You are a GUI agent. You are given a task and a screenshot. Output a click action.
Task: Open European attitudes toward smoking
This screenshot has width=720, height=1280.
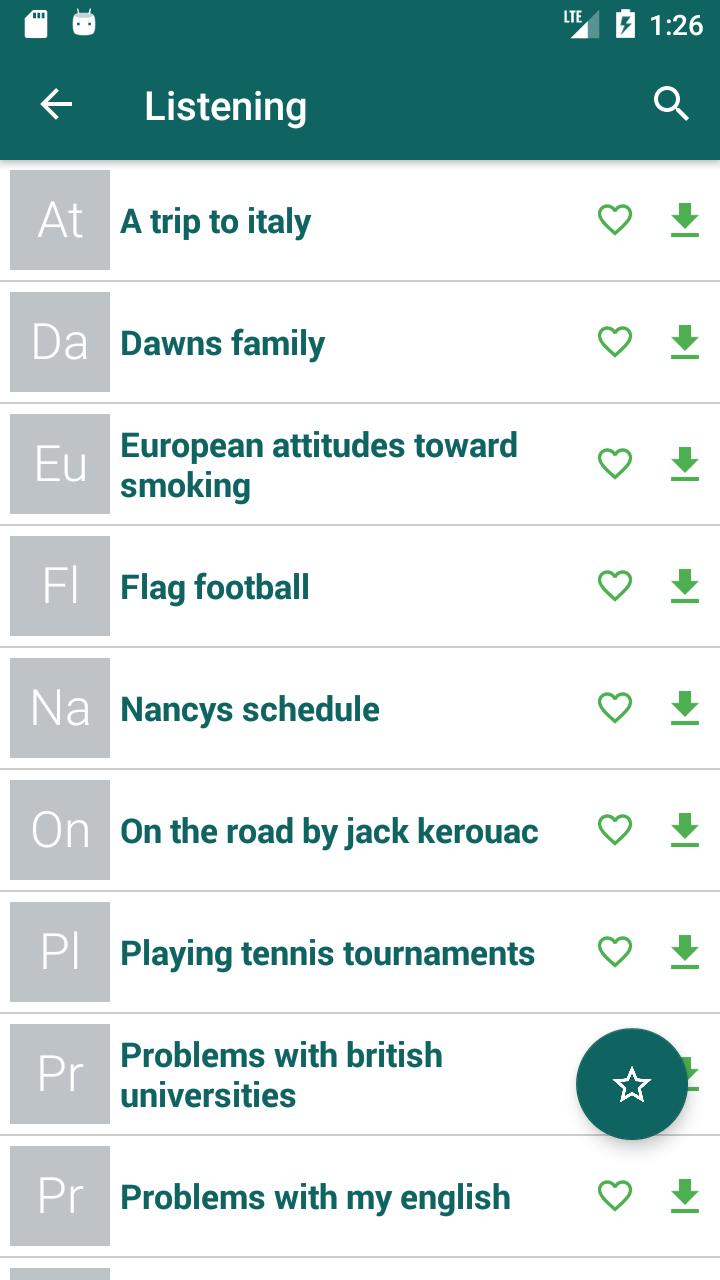coord(319,465)
